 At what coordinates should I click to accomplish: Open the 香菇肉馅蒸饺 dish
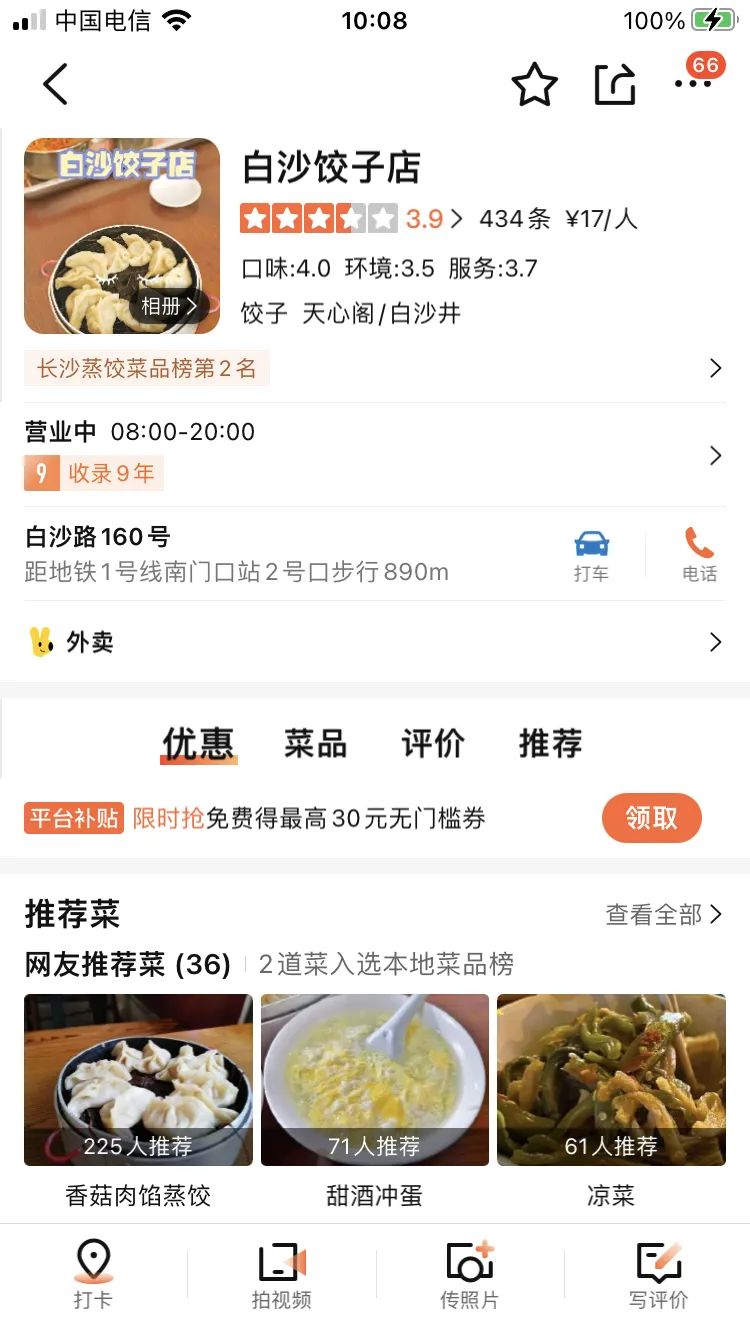tap(138, 1080)
